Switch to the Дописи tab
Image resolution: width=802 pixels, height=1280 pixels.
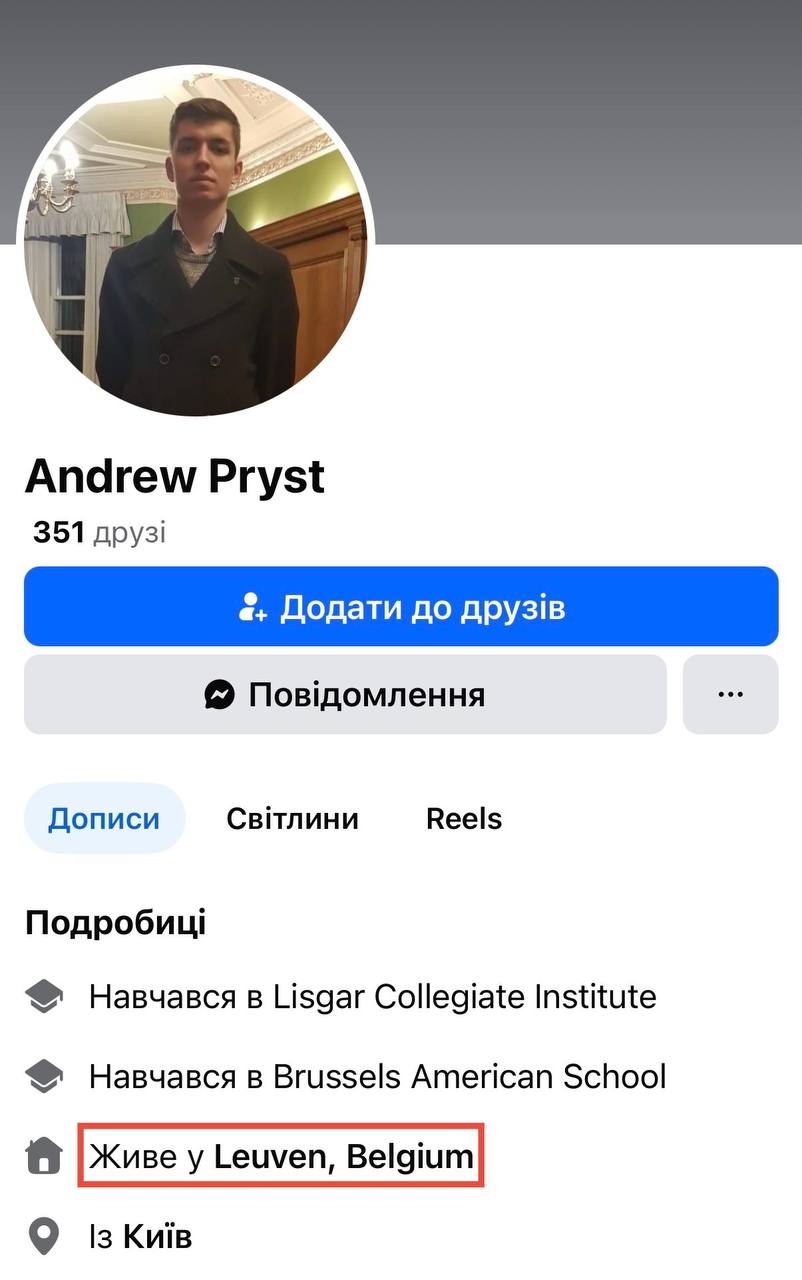pyautogui.click(x=104, y=819)
